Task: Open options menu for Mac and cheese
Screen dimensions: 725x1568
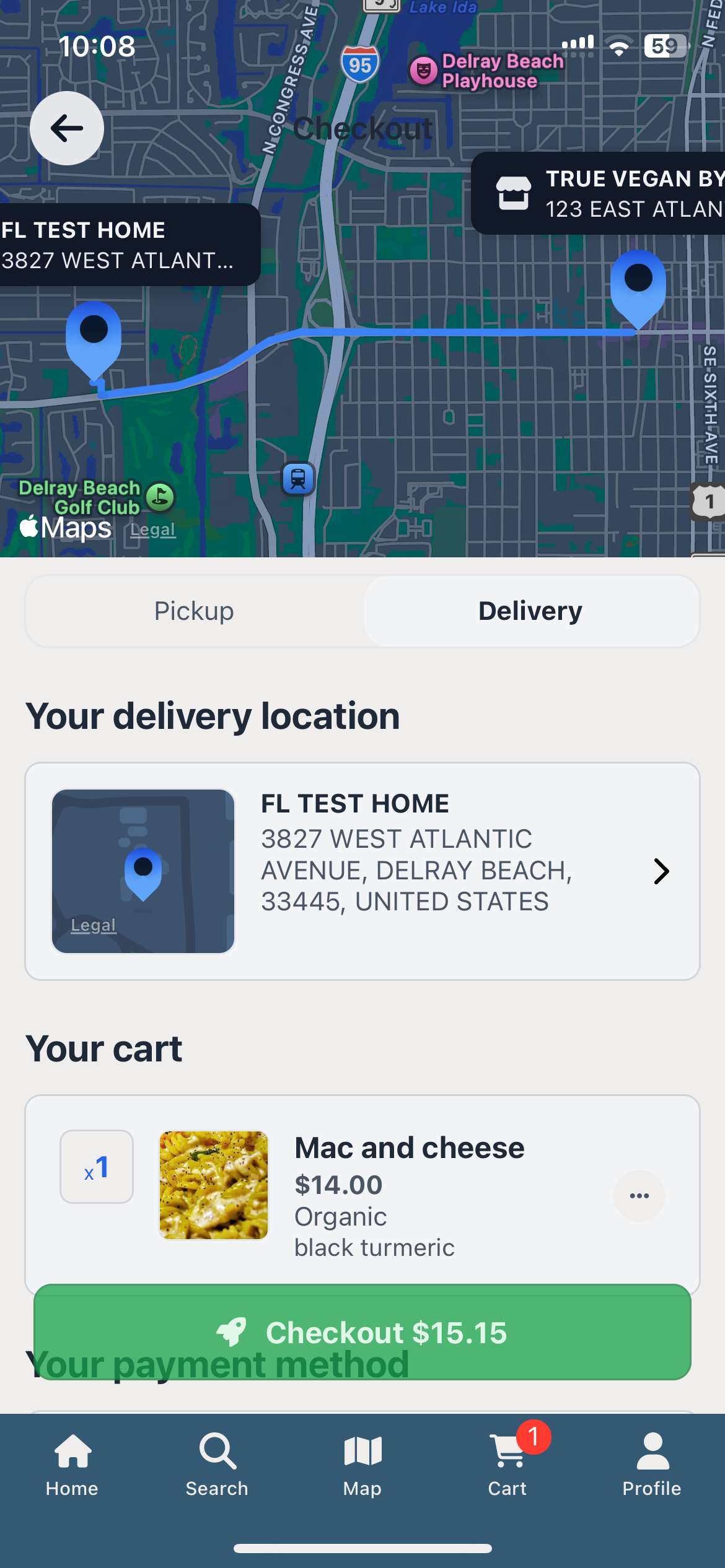Action: (x=639, y=1195)
